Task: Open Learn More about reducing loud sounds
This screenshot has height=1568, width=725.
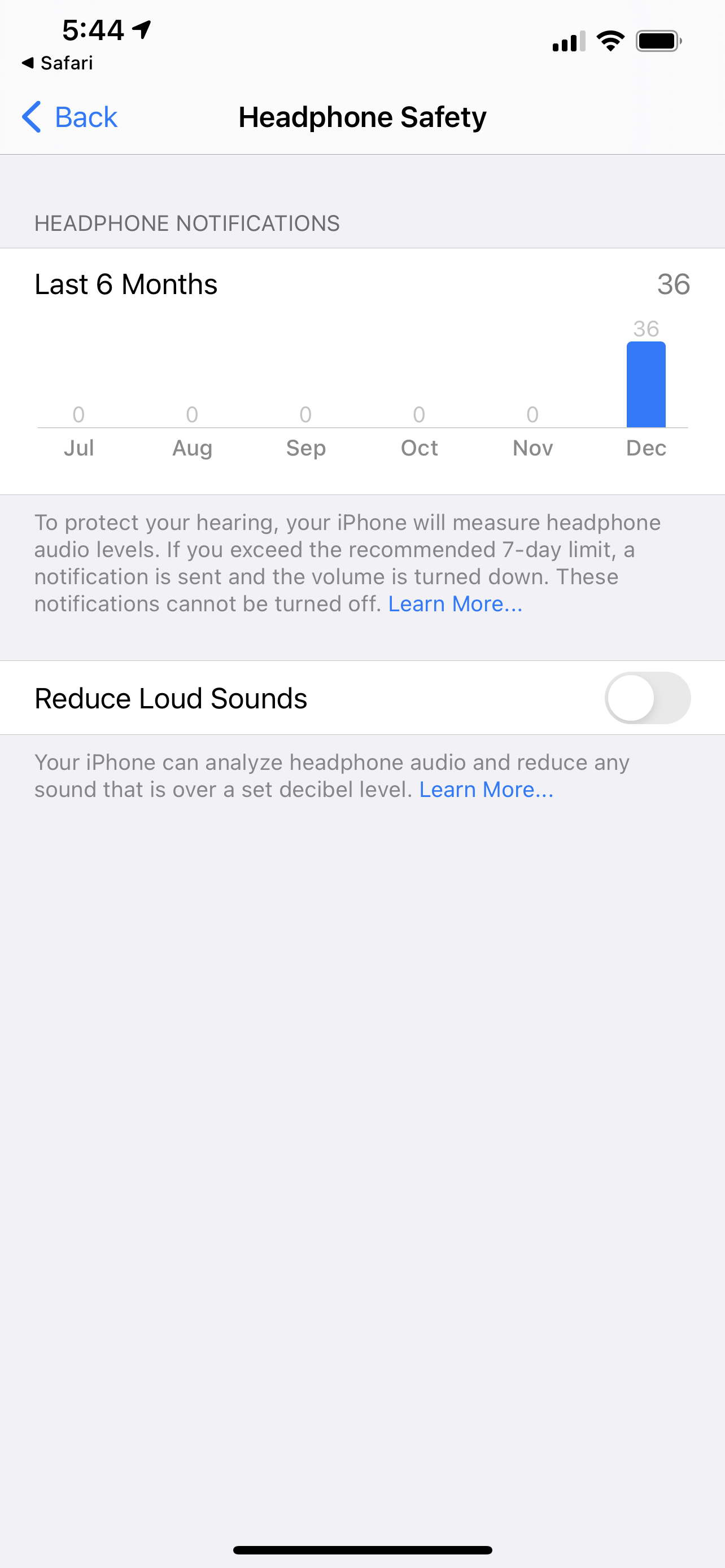Action: pyautogui.click(x=486, y=790)
